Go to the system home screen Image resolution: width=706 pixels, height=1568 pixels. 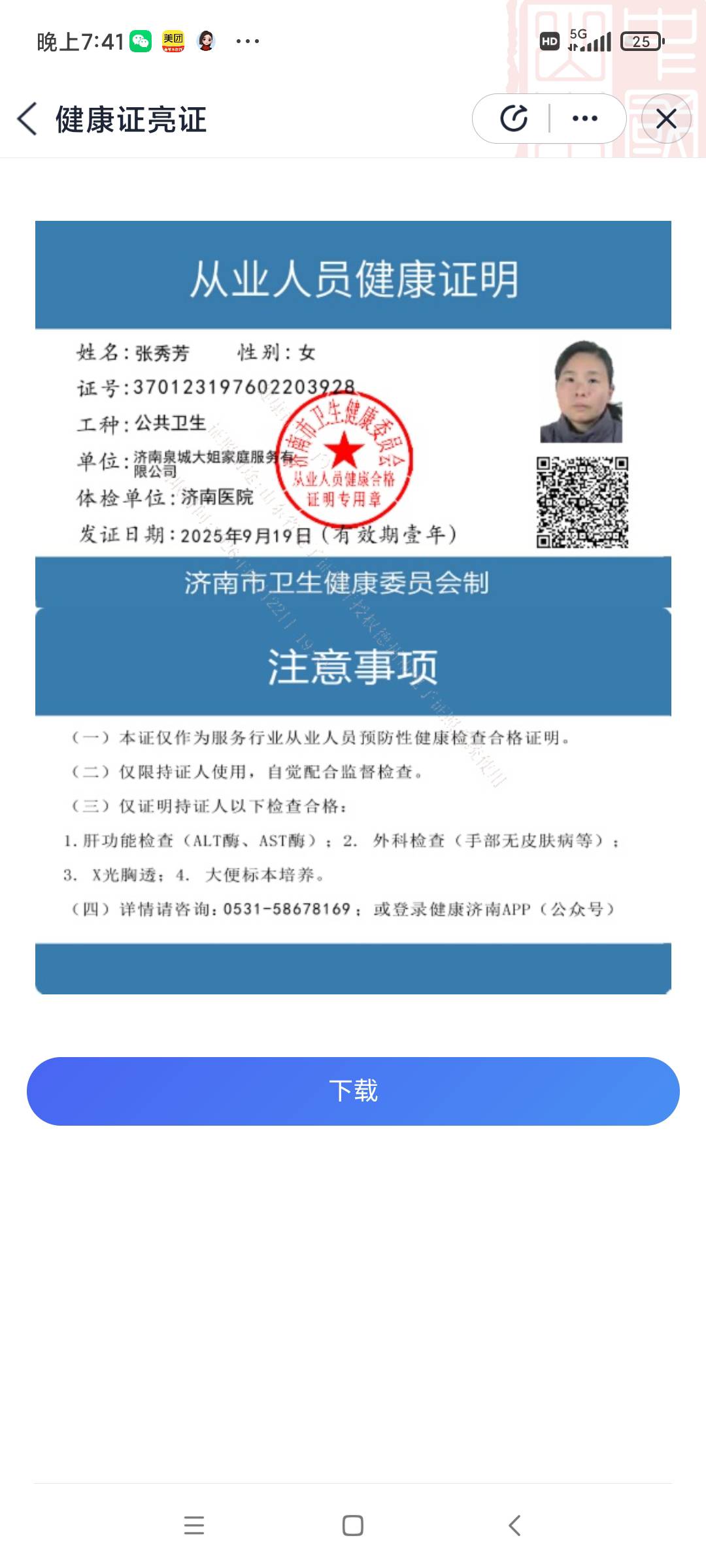click(353, 1526)
